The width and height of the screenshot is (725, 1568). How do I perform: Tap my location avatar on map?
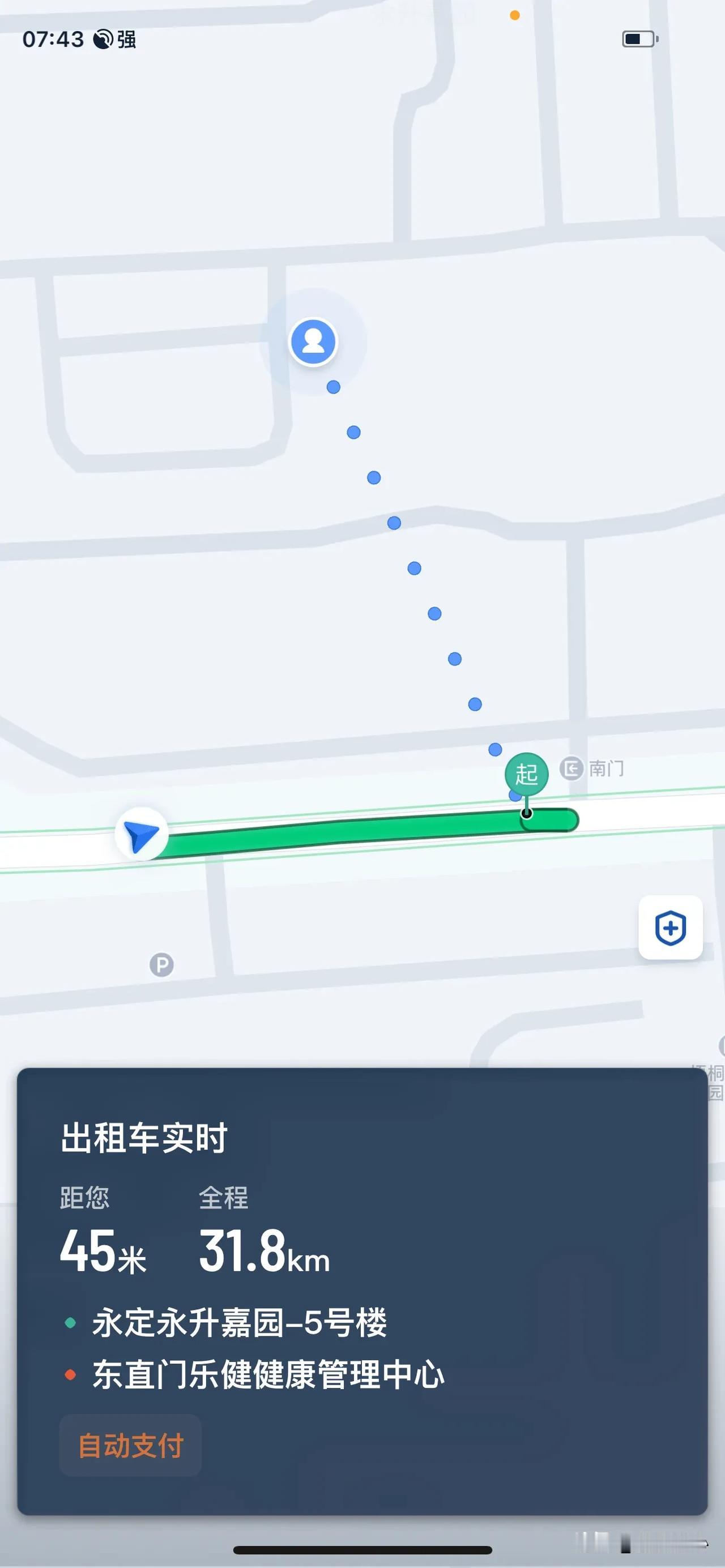point(313,341)
